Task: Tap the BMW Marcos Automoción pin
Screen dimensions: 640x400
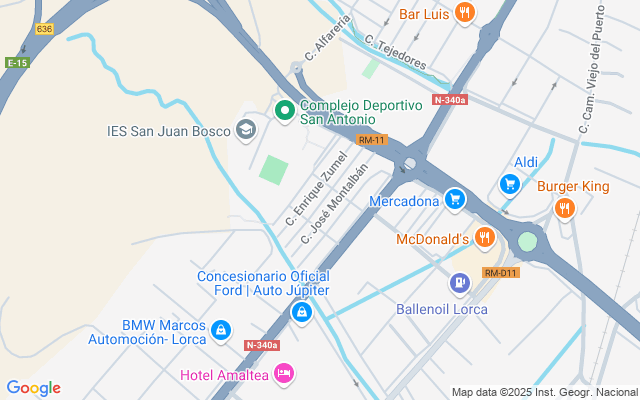Action: [222, 328]
